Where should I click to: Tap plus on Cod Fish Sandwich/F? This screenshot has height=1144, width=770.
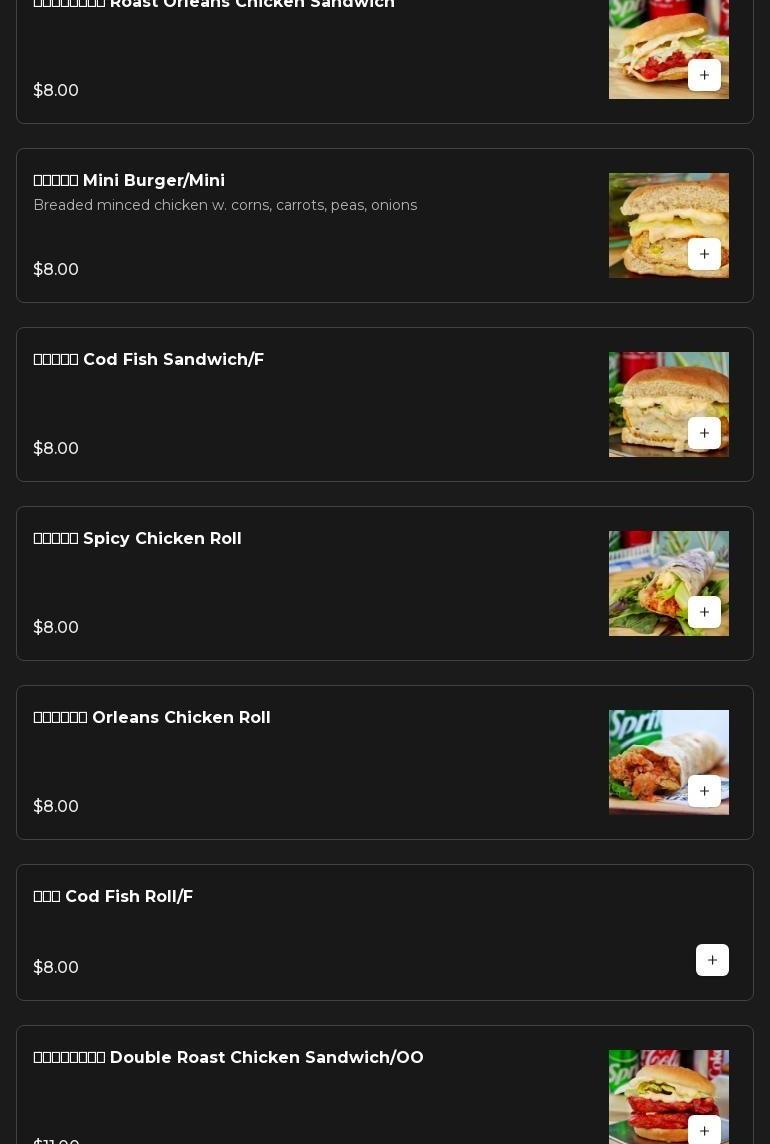704,433
